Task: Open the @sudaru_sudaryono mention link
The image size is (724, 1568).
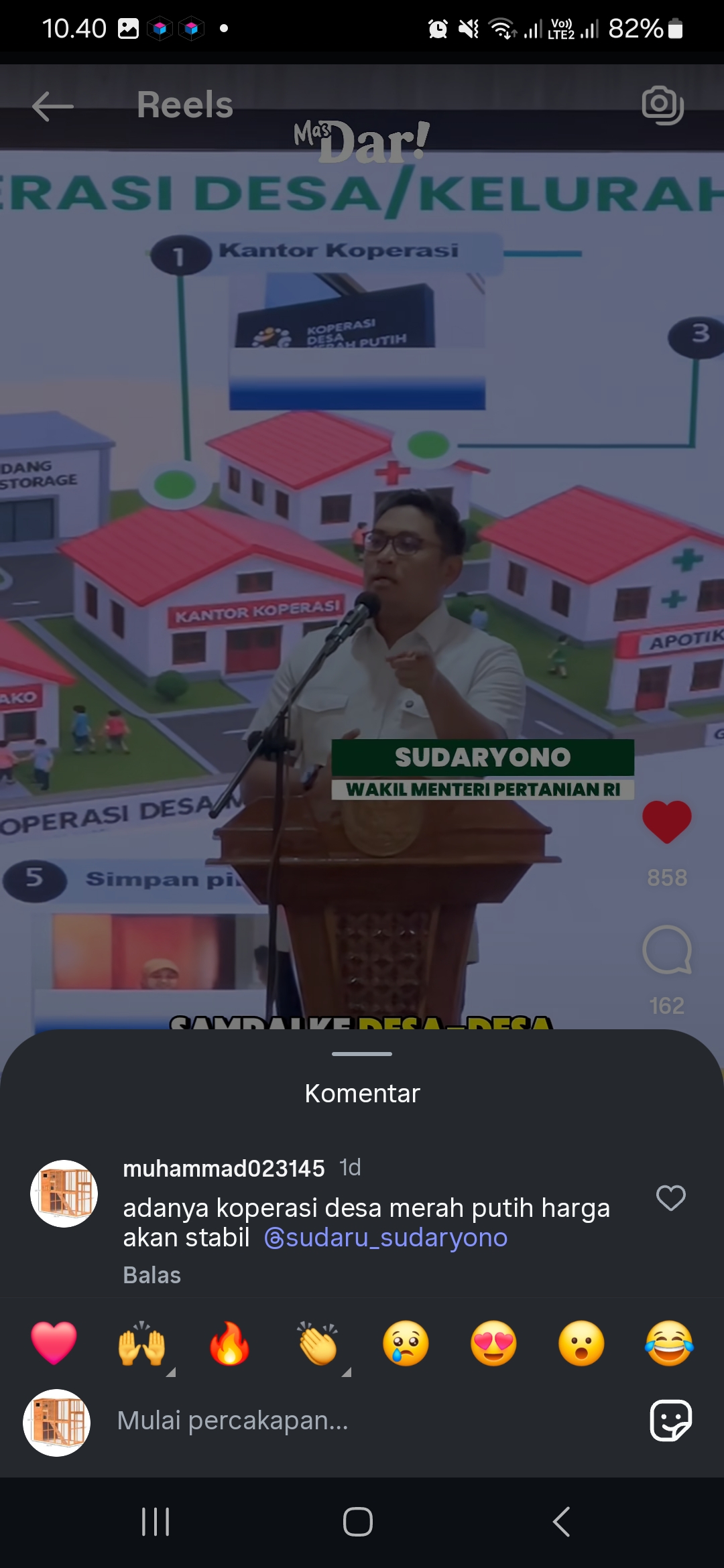Action: click(x=386, y=1238)
